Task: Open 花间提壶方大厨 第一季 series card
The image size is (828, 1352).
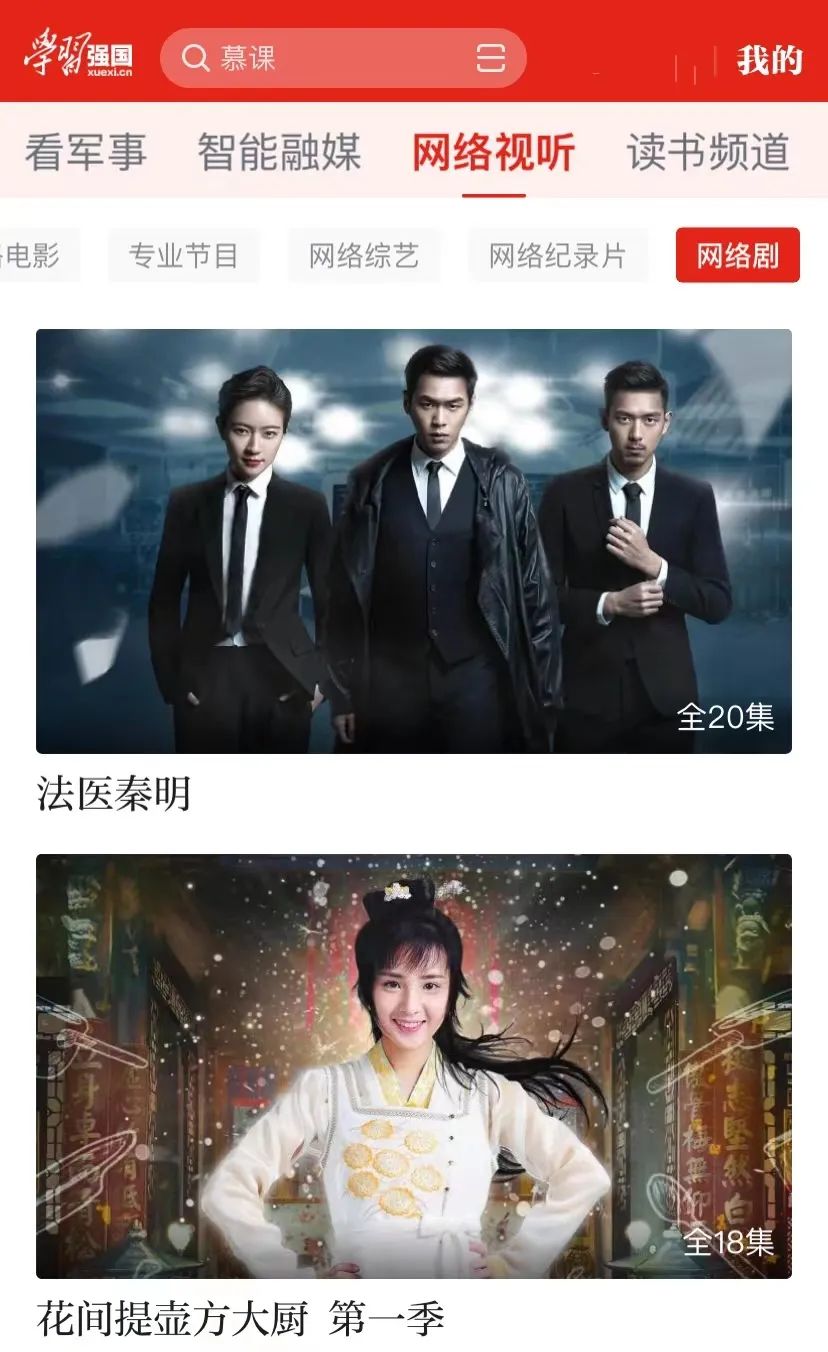Action: coord(414,1066)
